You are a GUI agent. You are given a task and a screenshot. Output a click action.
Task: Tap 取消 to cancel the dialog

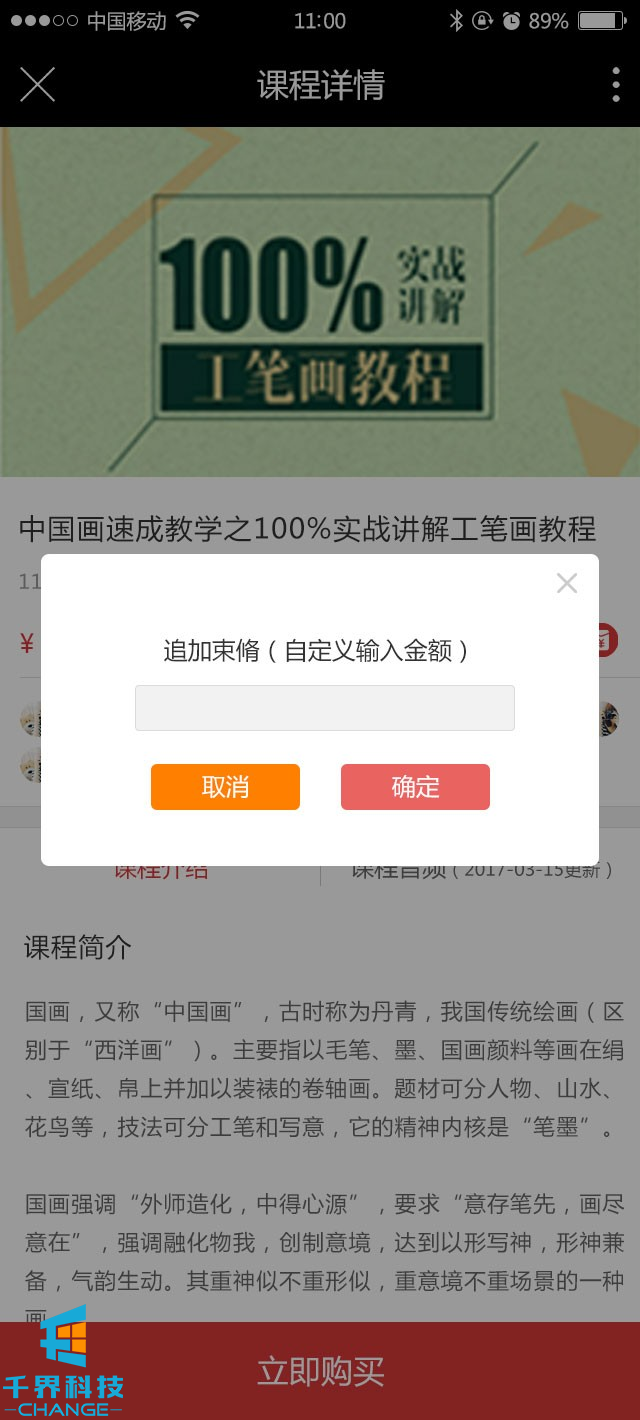(225, 787)
